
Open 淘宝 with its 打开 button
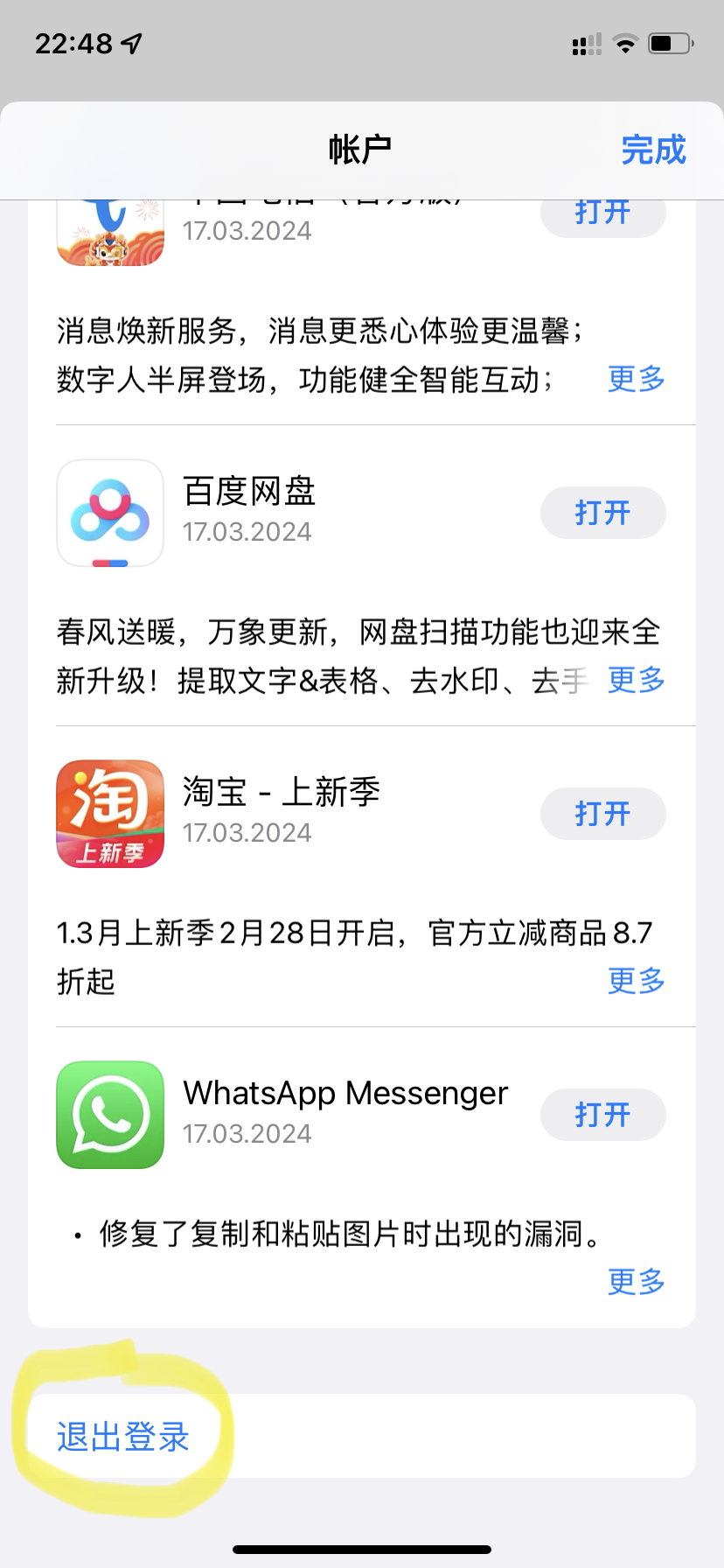pos(602,814)
